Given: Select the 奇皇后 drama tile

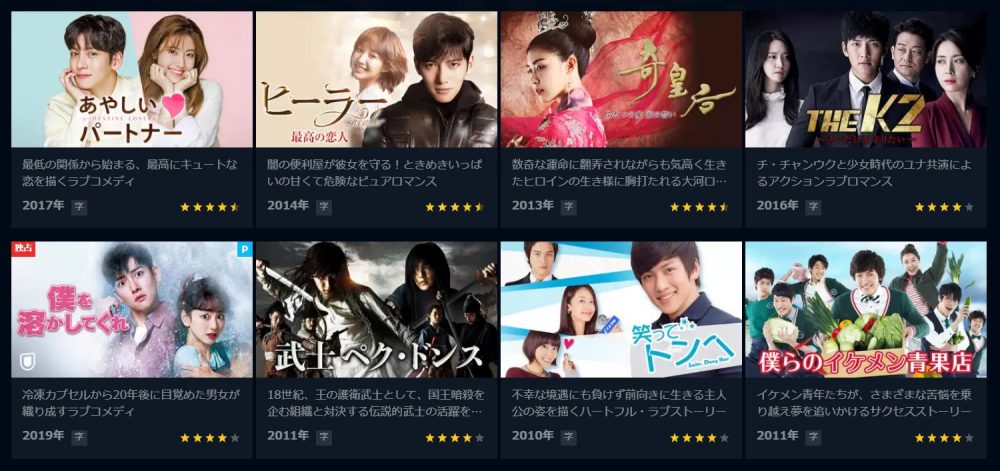Looking at the screenshot, I should pos(621,80).
